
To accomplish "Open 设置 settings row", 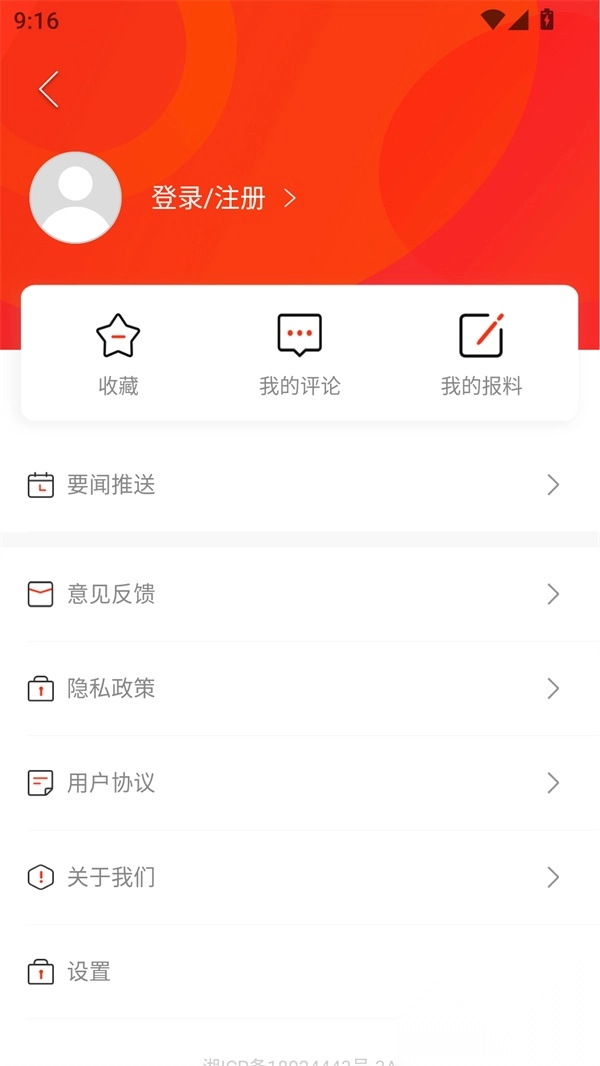I will (300, 971).
